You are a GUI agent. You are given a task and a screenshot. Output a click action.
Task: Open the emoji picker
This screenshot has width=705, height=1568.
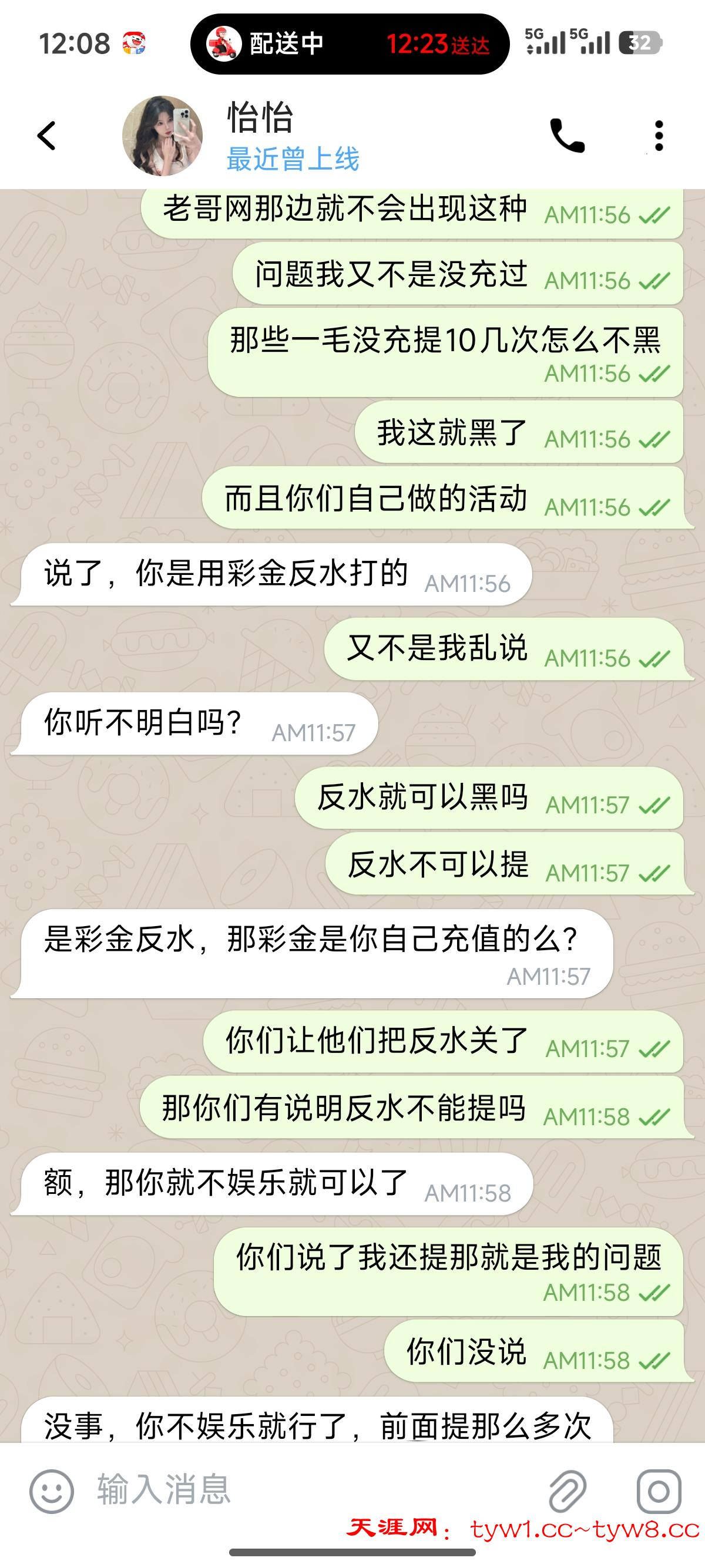(x=52, y=1490)
